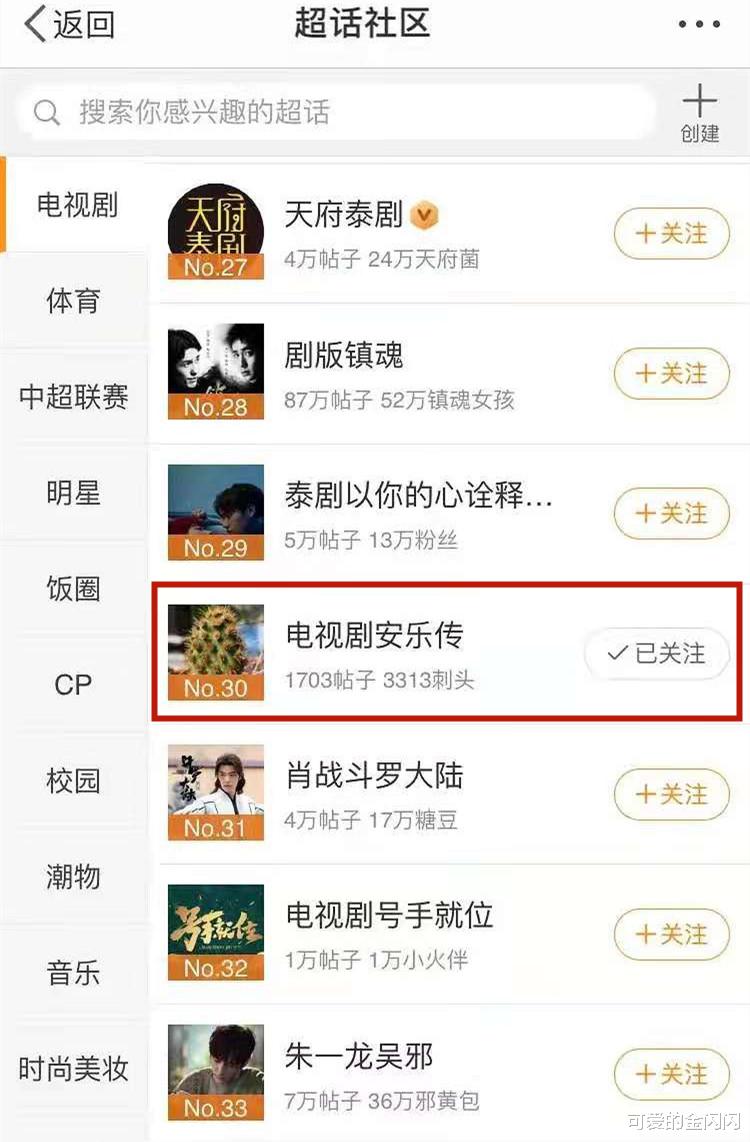Switch to the 体育 category tab
The height and width of the screenshot is (1142, 750).
click(x=71, y=299)
